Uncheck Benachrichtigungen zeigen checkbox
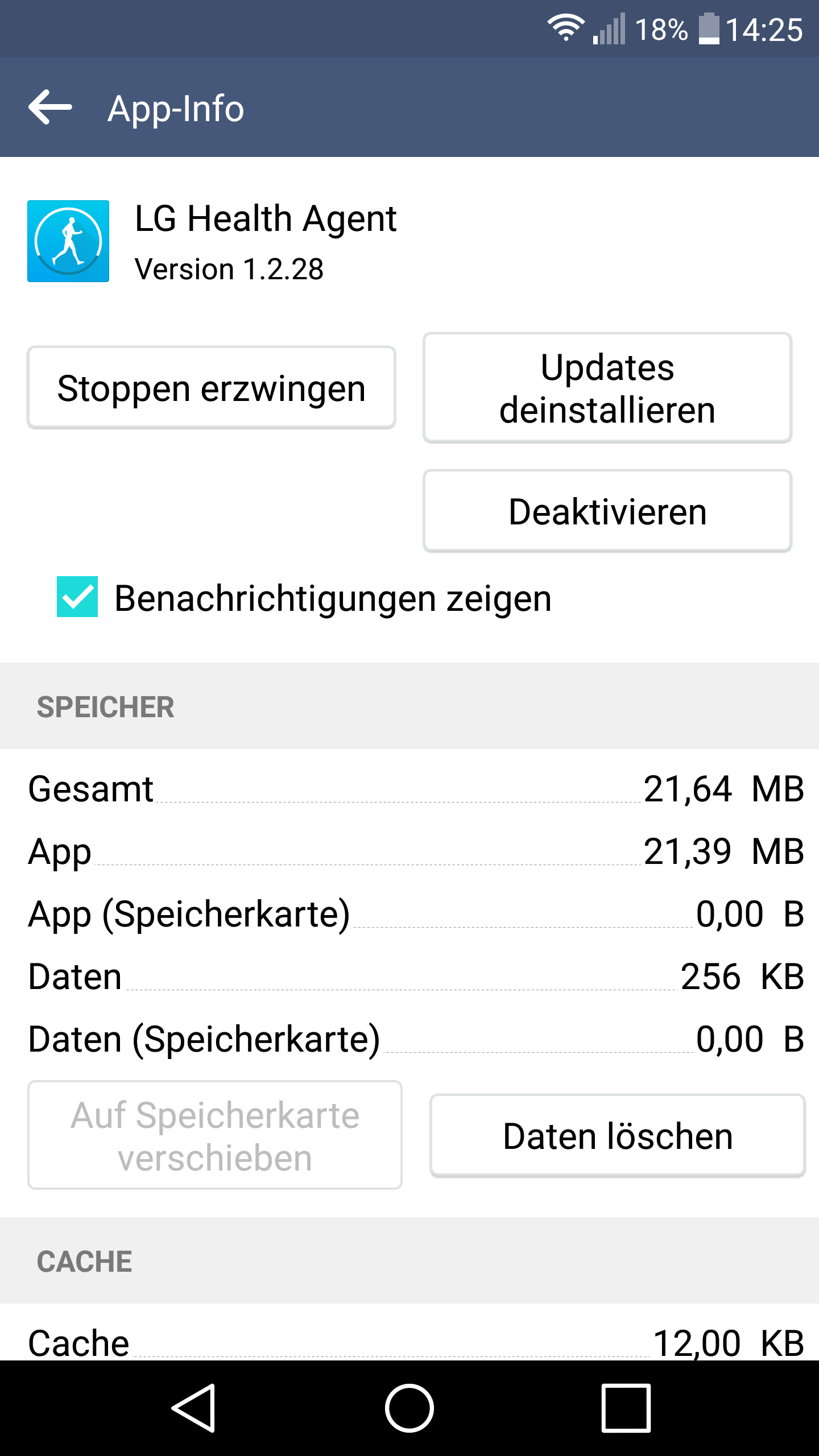The image size is (819, 1456). pyautogui.click(x=77, y=597)
